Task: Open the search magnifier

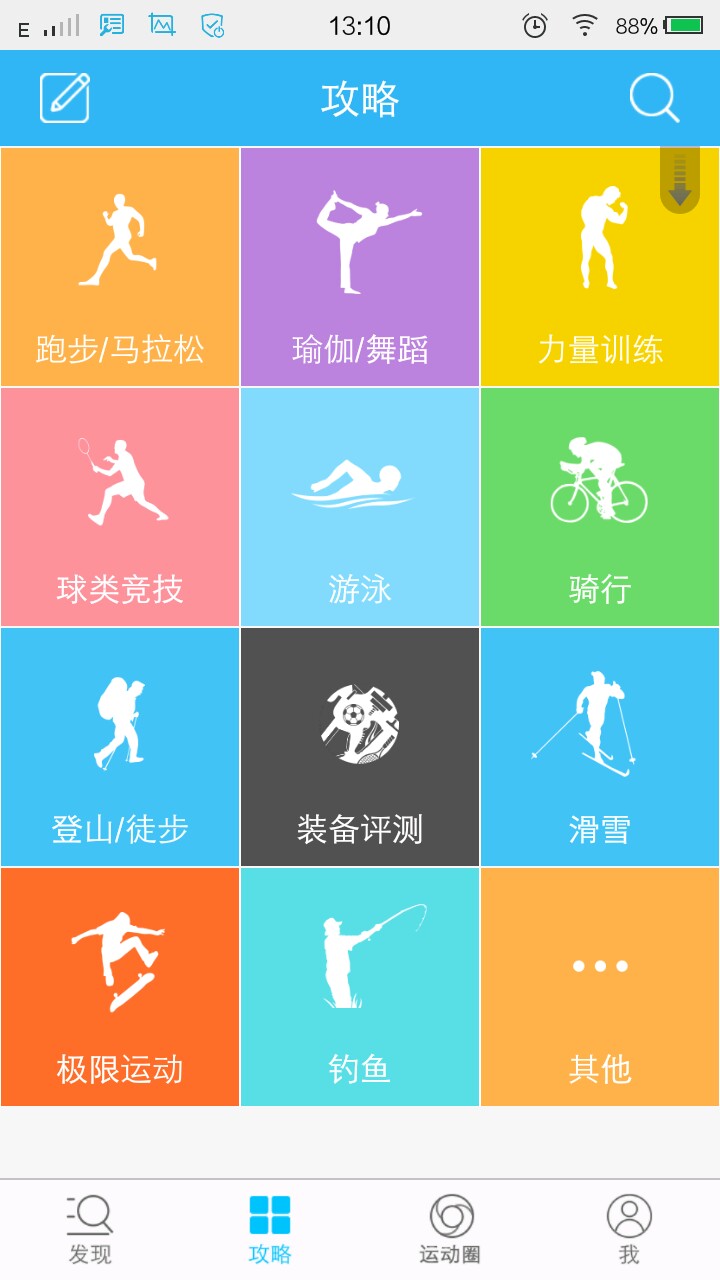Action: [654, 98]
